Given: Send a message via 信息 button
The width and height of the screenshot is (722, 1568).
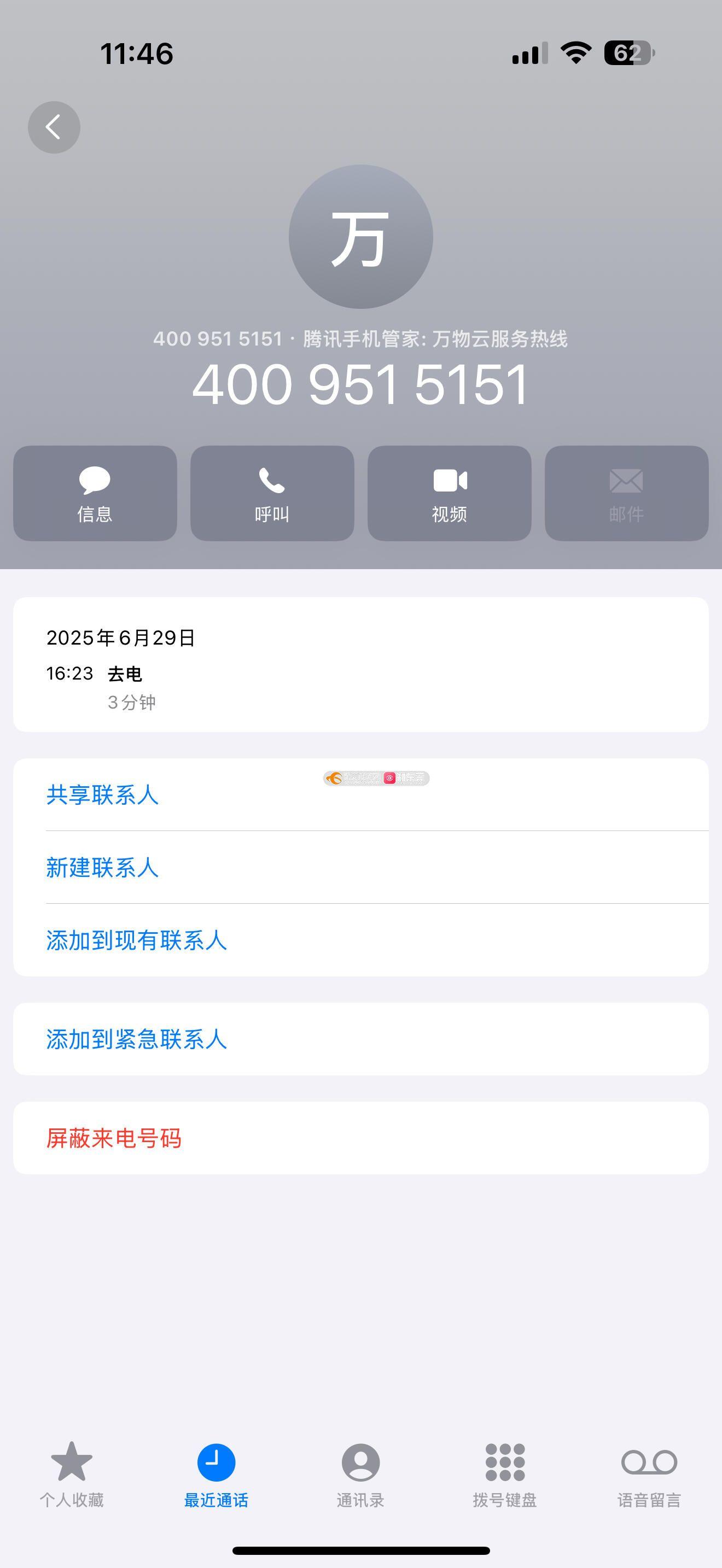Looking at the screenshot, I should tap(95, 493).
